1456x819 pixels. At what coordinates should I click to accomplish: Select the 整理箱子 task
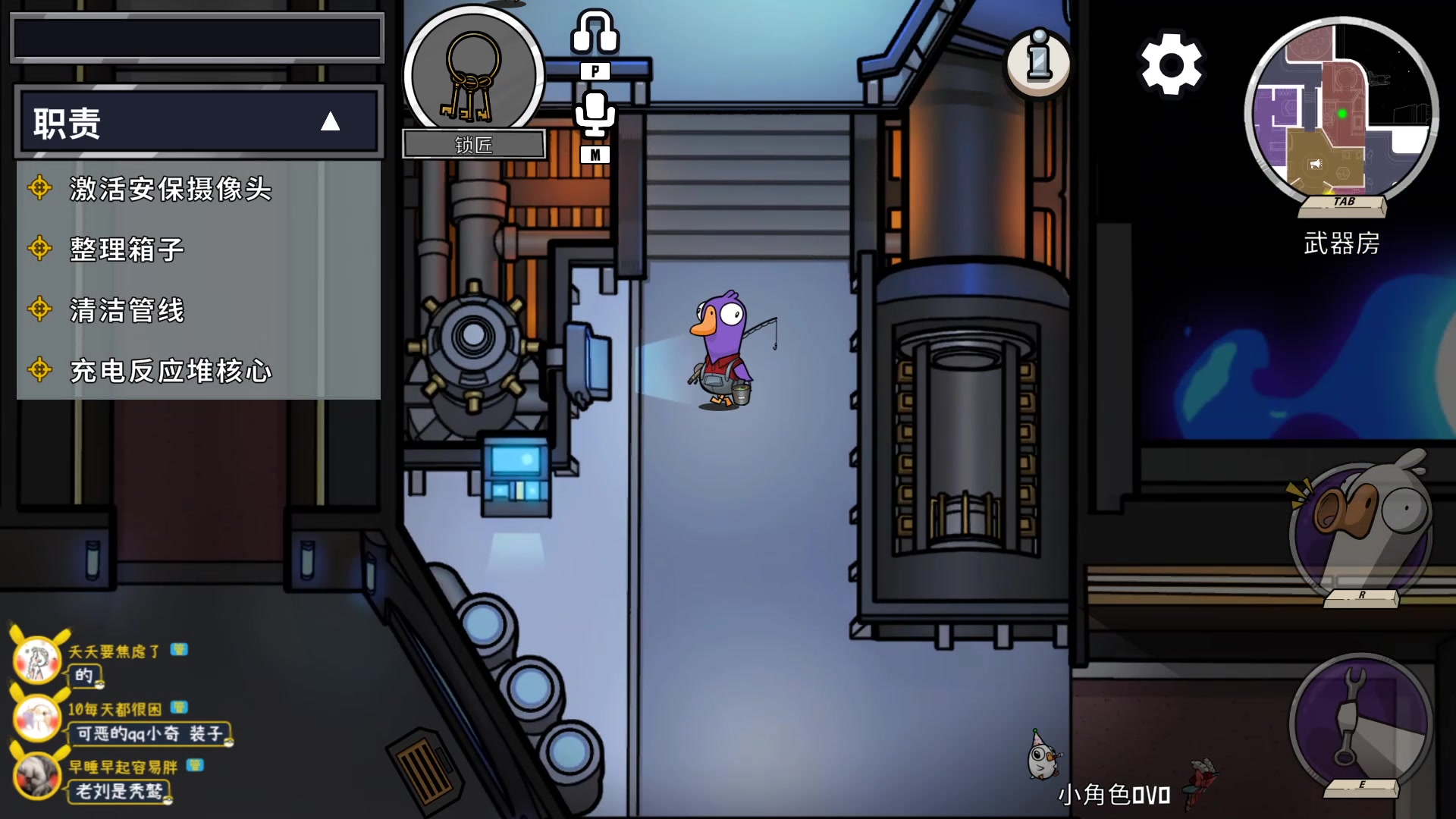[x=127, y=249]
